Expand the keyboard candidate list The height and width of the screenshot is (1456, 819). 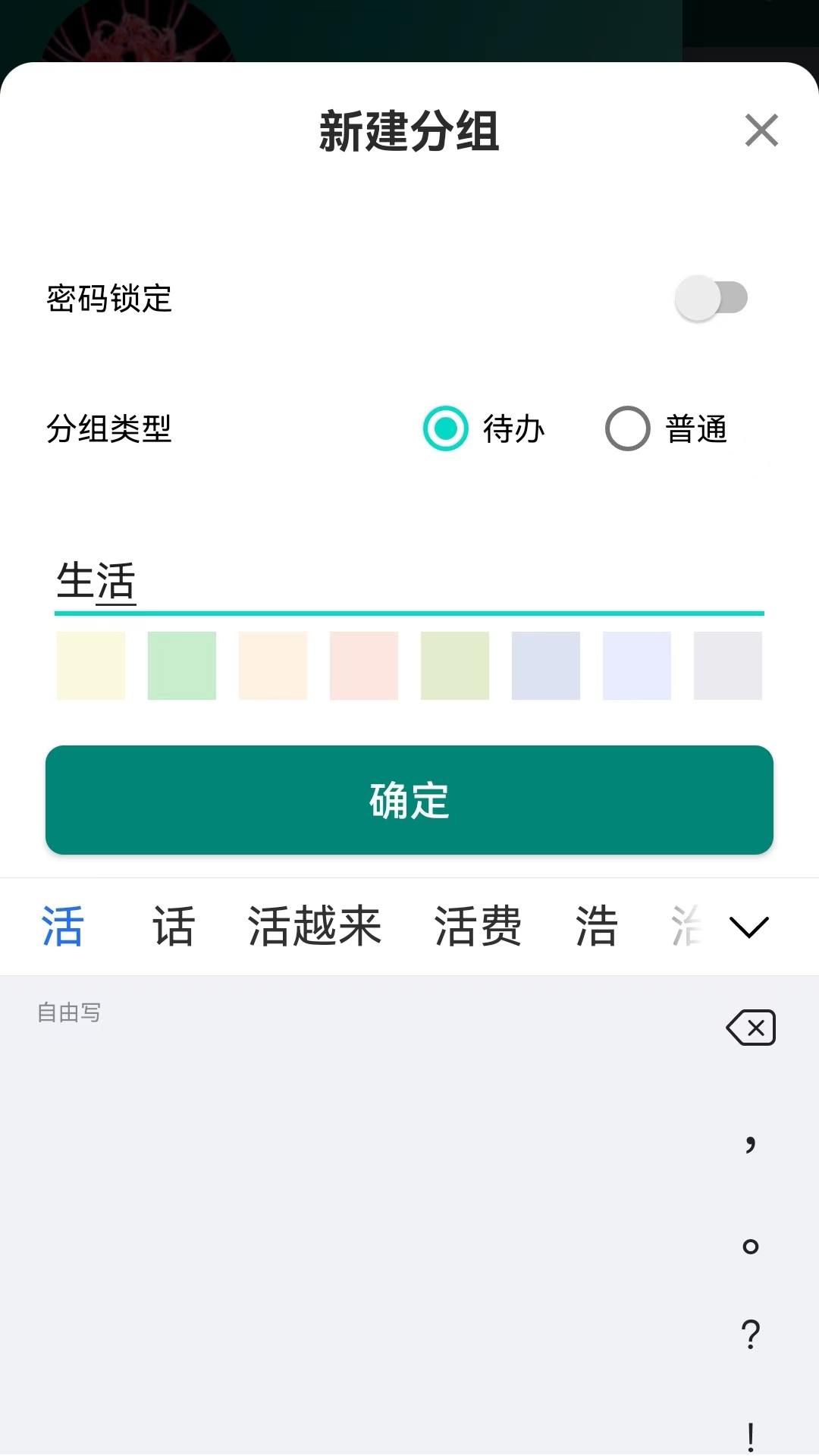point(749,927)
